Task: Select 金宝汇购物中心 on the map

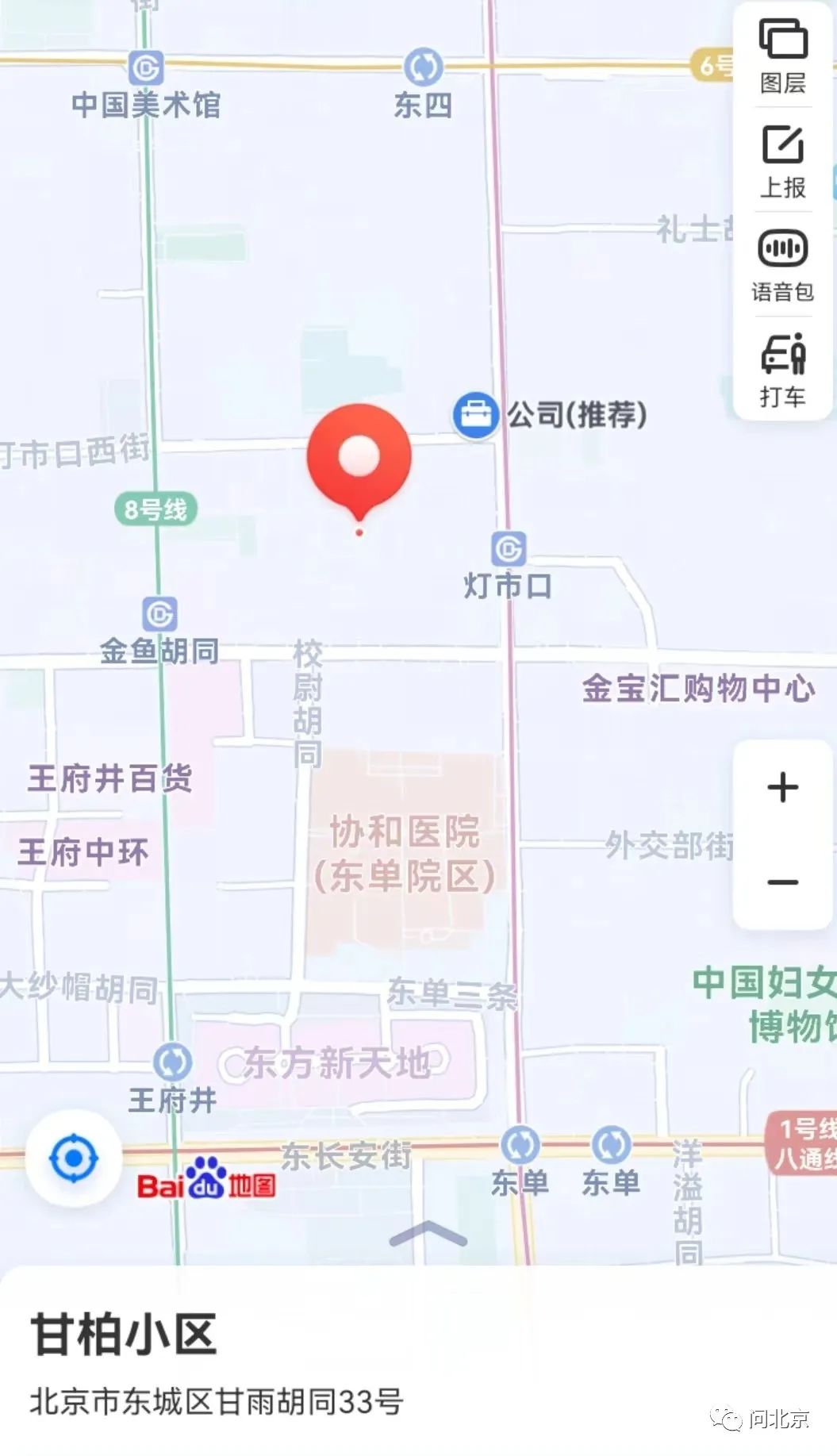Action: [x=698, y=688]
